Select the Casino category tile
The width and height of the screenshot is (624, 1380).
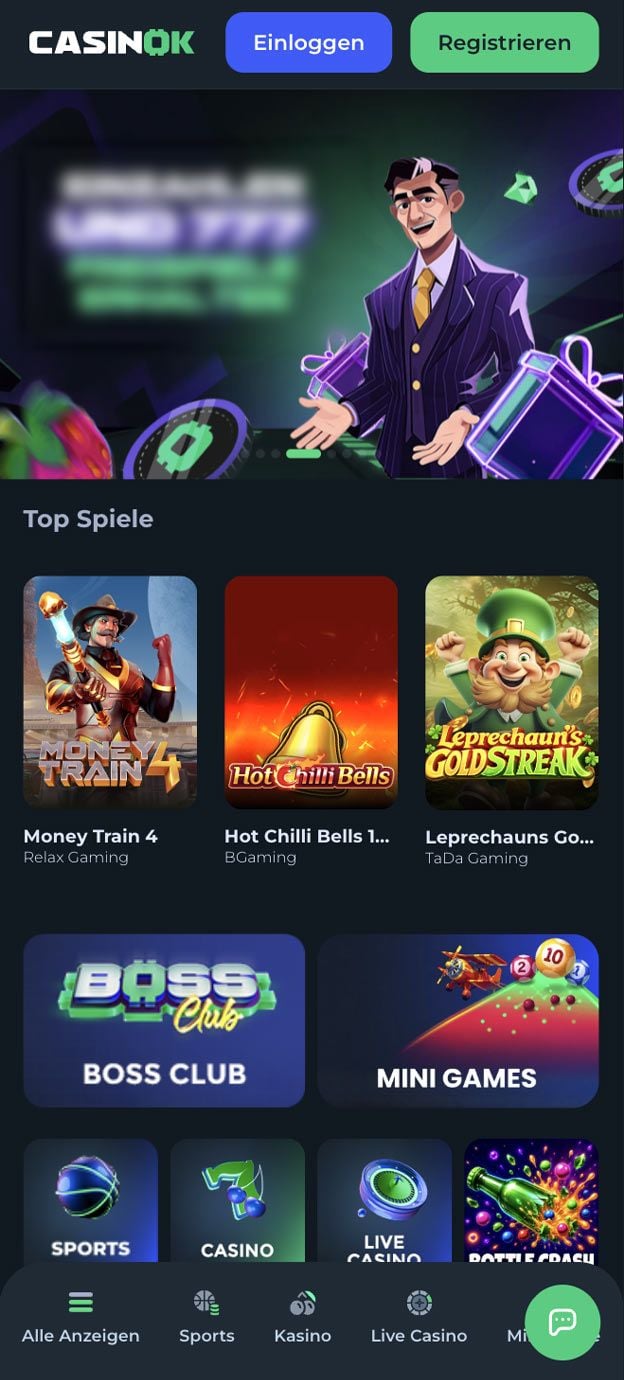(237, 1201)
